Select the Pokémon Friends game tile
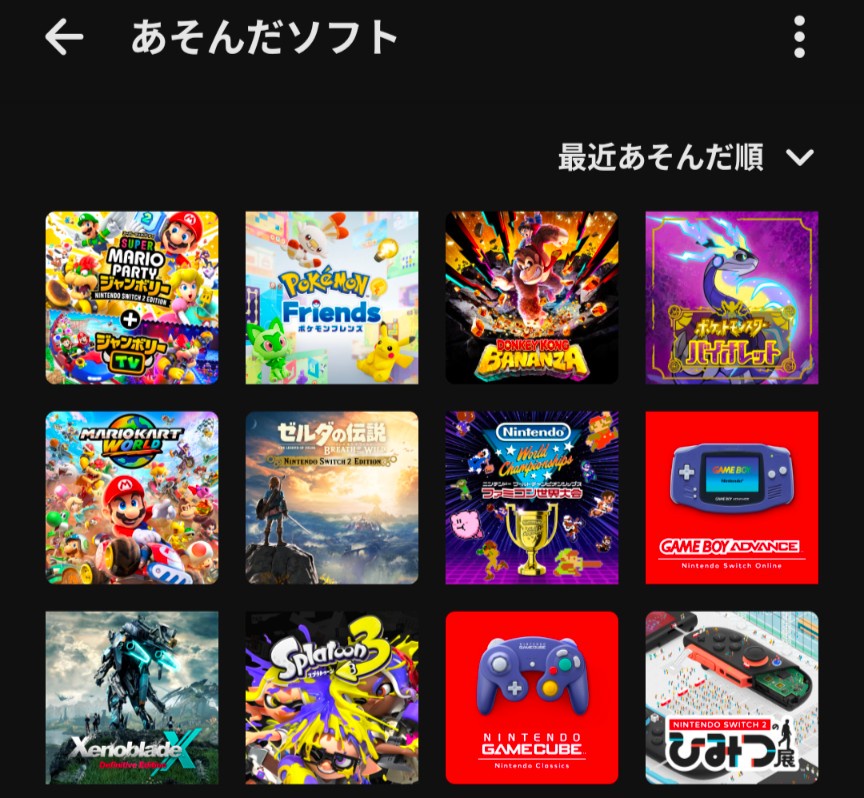 [332, 297]
